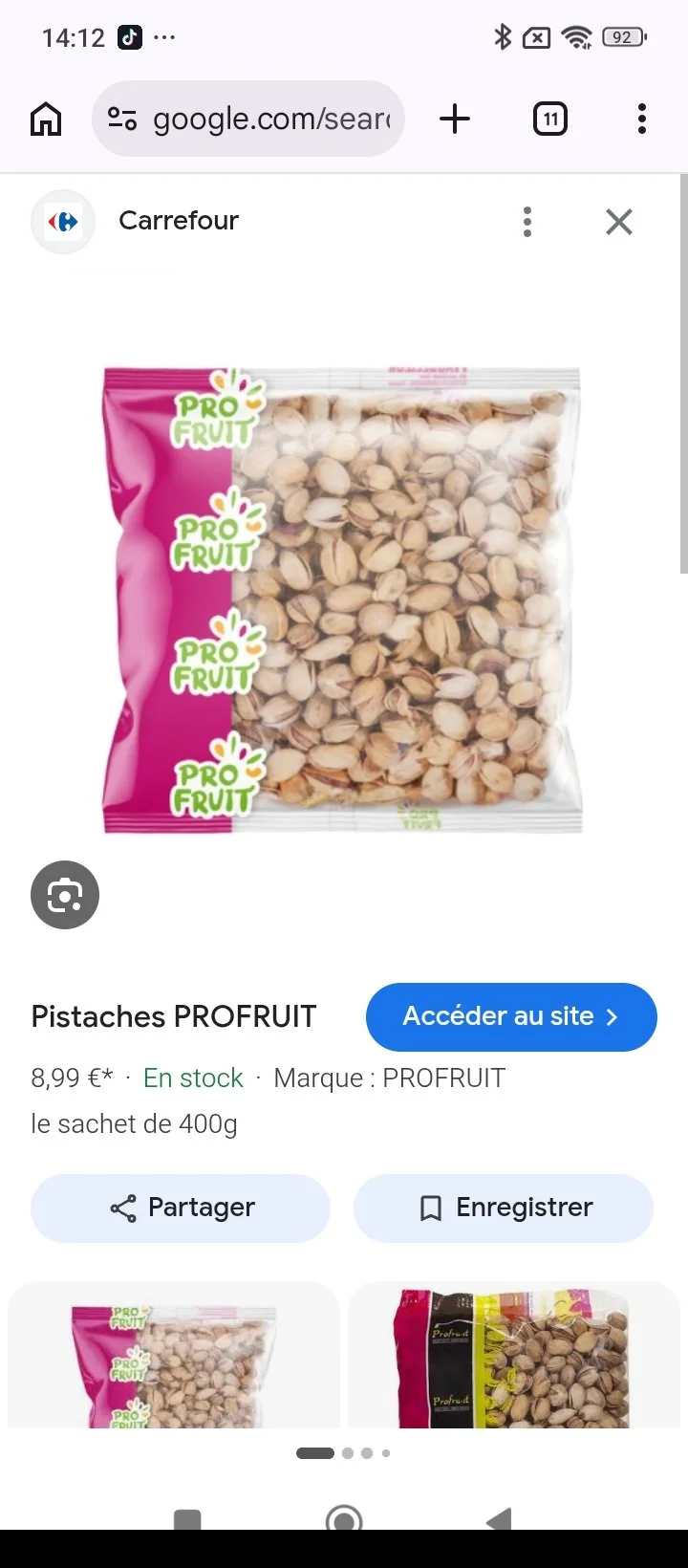
Task: Search this image with Google Lens
Action: (x=65, y=895)
